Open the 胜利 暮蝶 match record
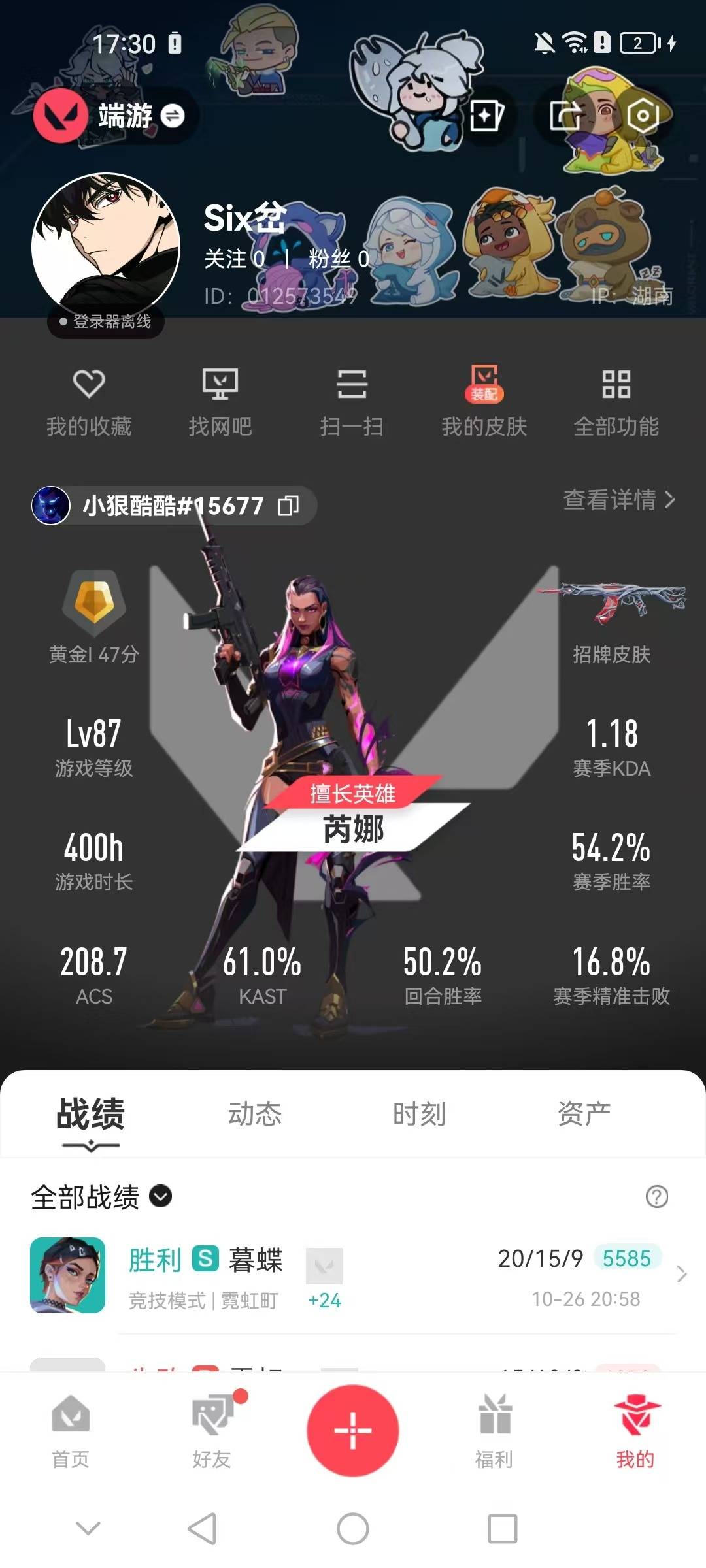Image resolution: width=706 pixels, height=1568 pixels. tap(353, 1275)
